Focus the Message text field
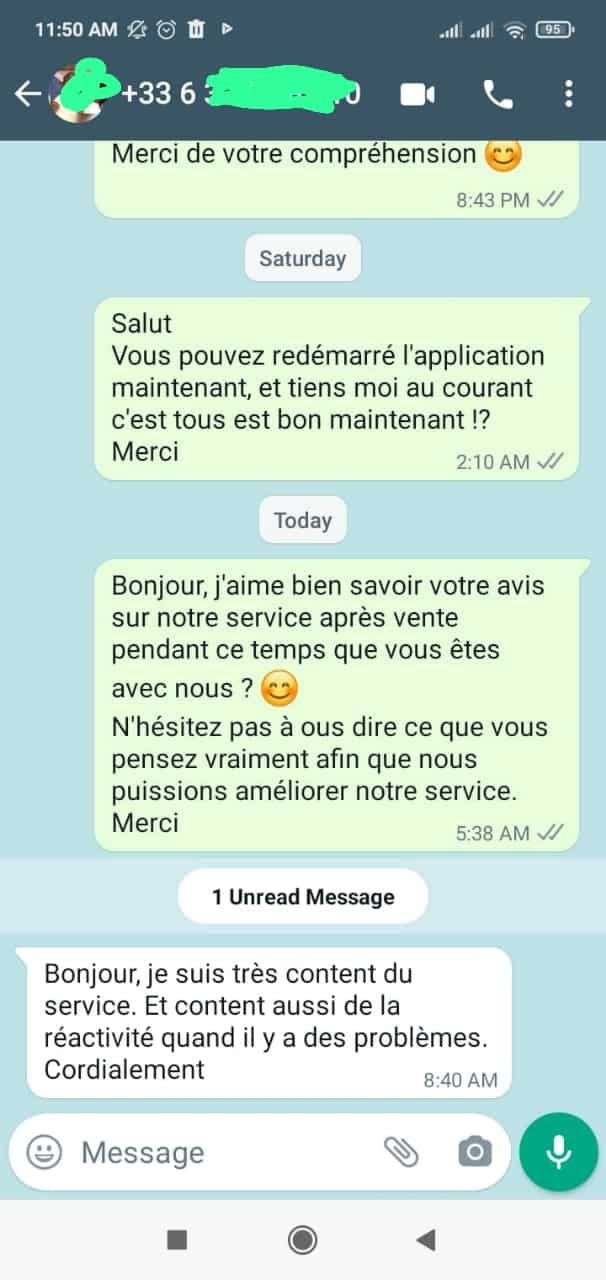This screenshot has width=606, height=1280. coord(220,1152)
